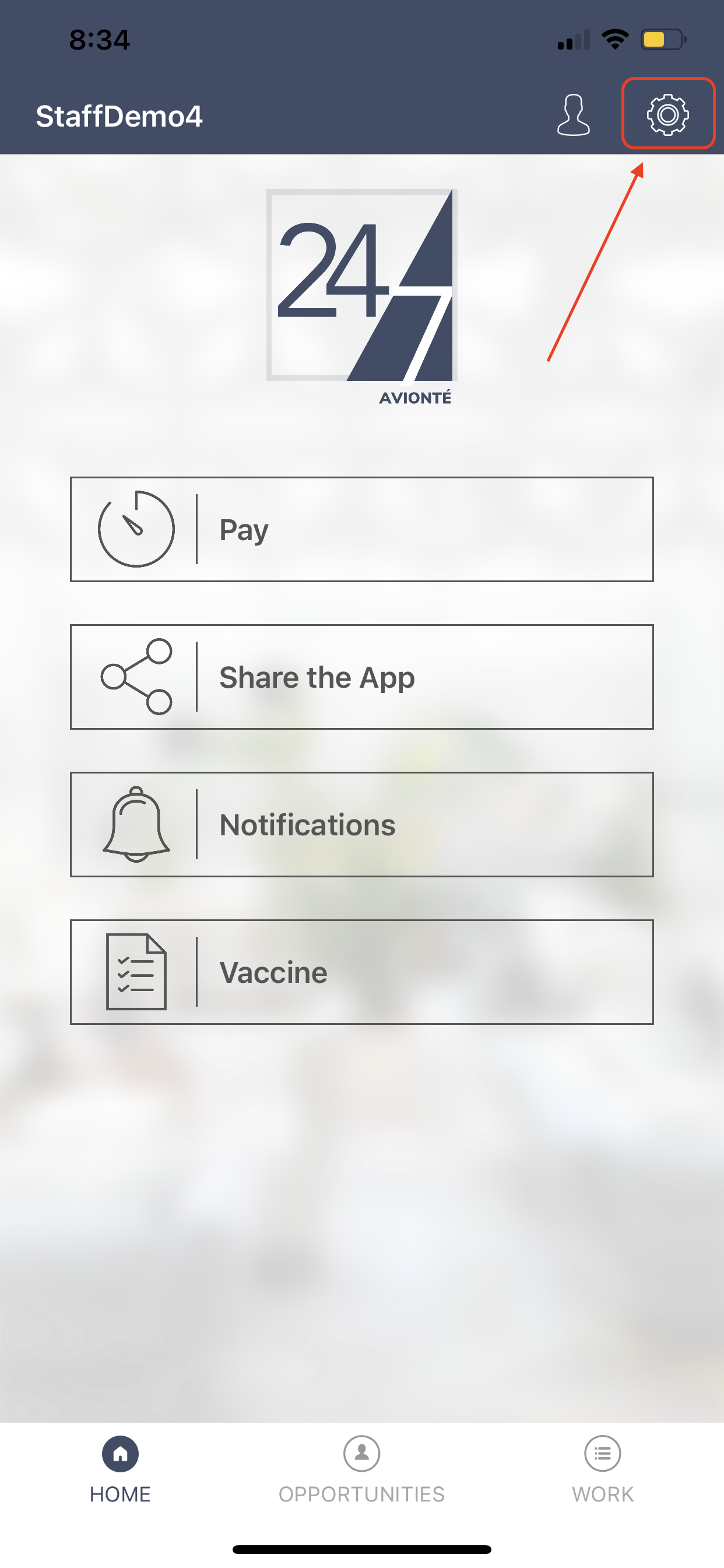View Notifications
The height and width of the screenshot is (1568, 724).
361,824
